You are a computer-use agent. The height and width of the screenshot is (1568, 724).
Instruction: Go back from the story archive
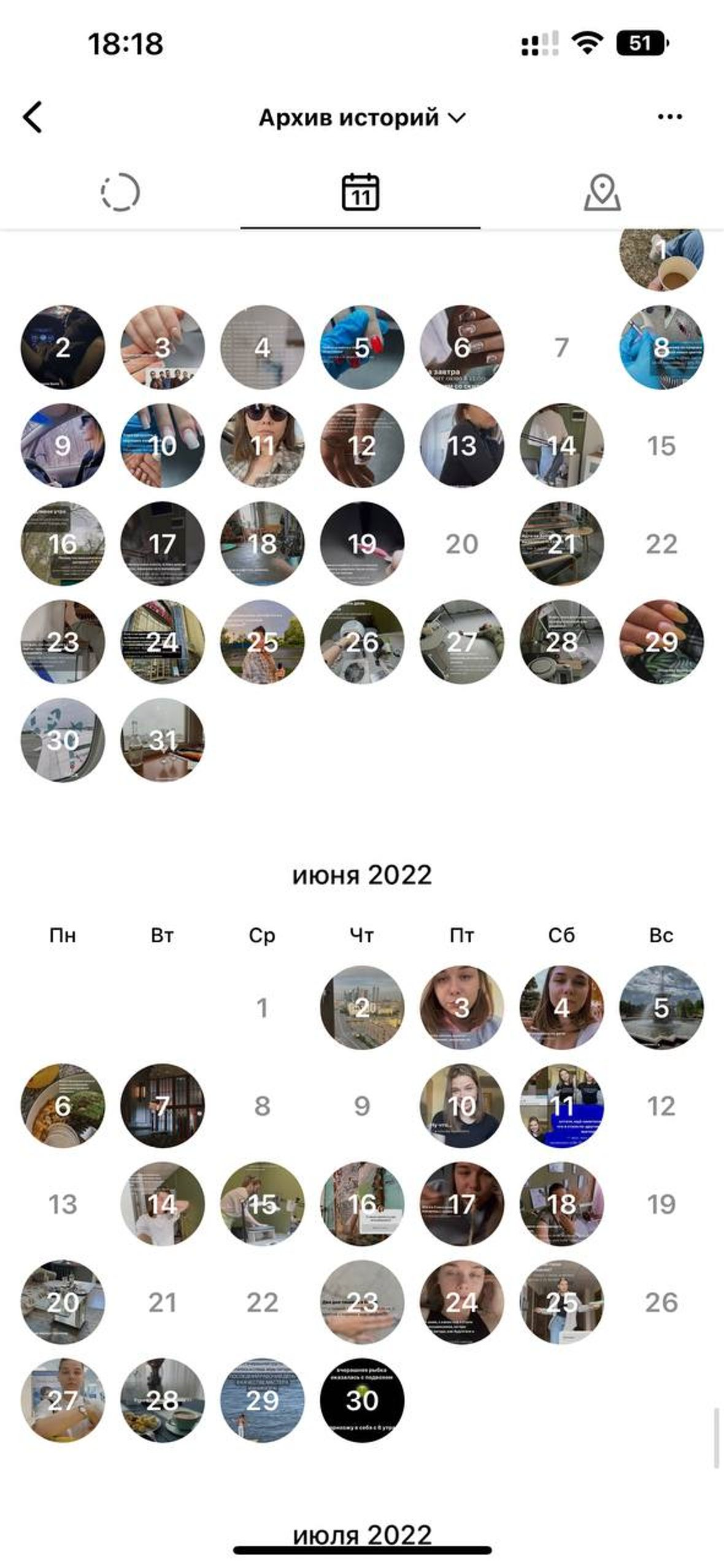pyautogui.click(x=33, y=117)
